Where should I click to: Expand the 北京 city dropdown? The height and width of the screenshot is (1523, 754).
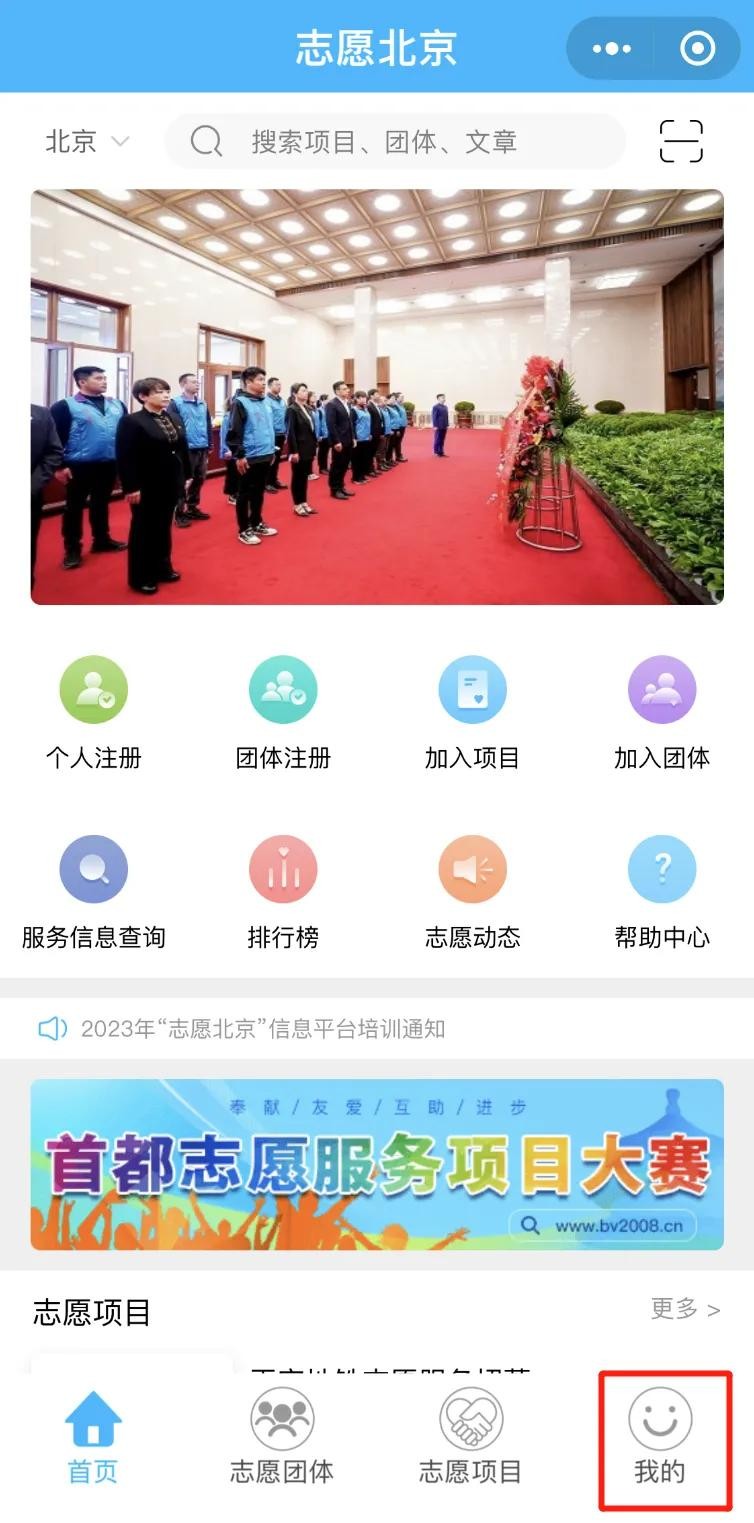click(x=87, y=142)
